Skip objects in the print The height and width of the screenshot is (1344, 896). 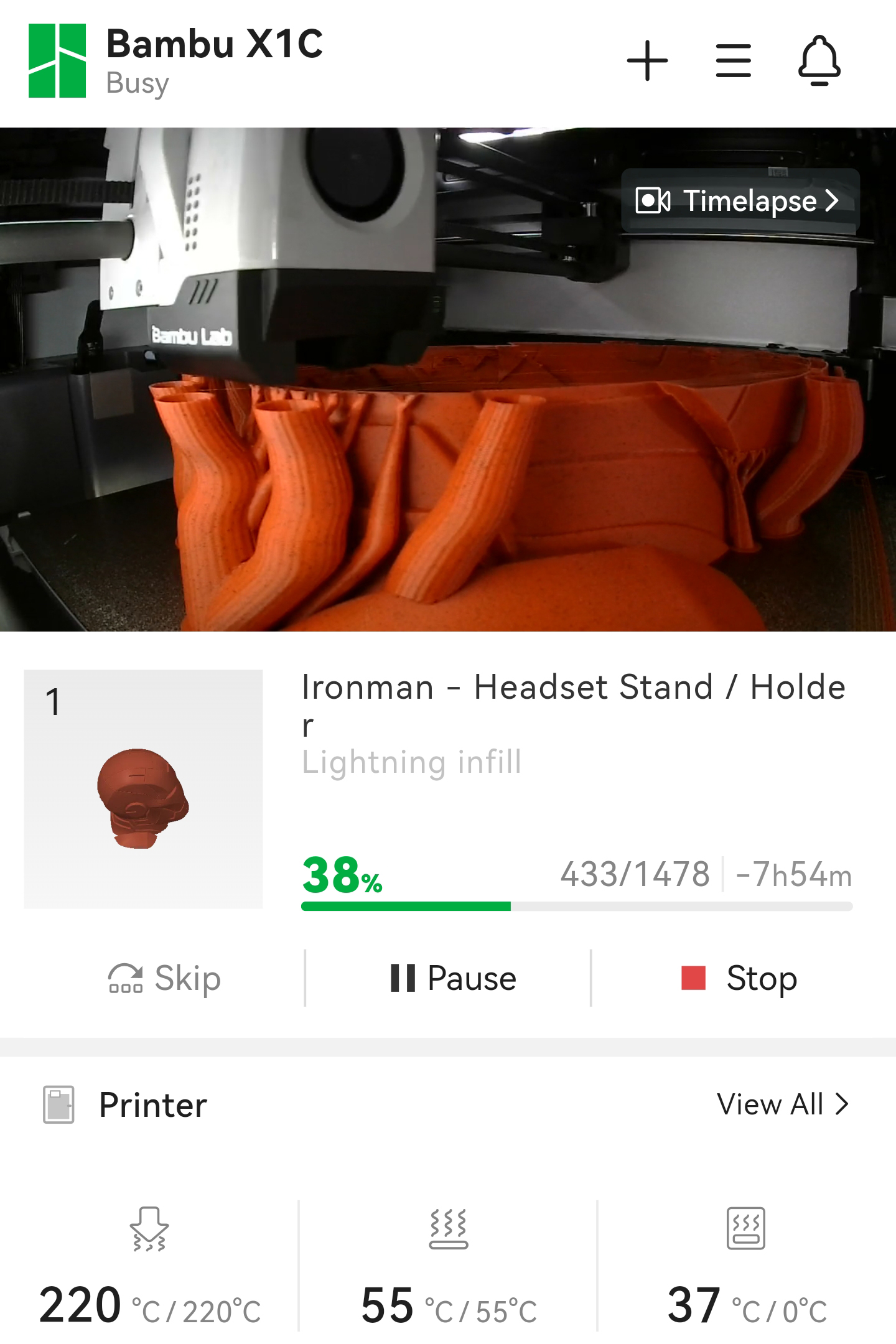[x=165, y=978]
